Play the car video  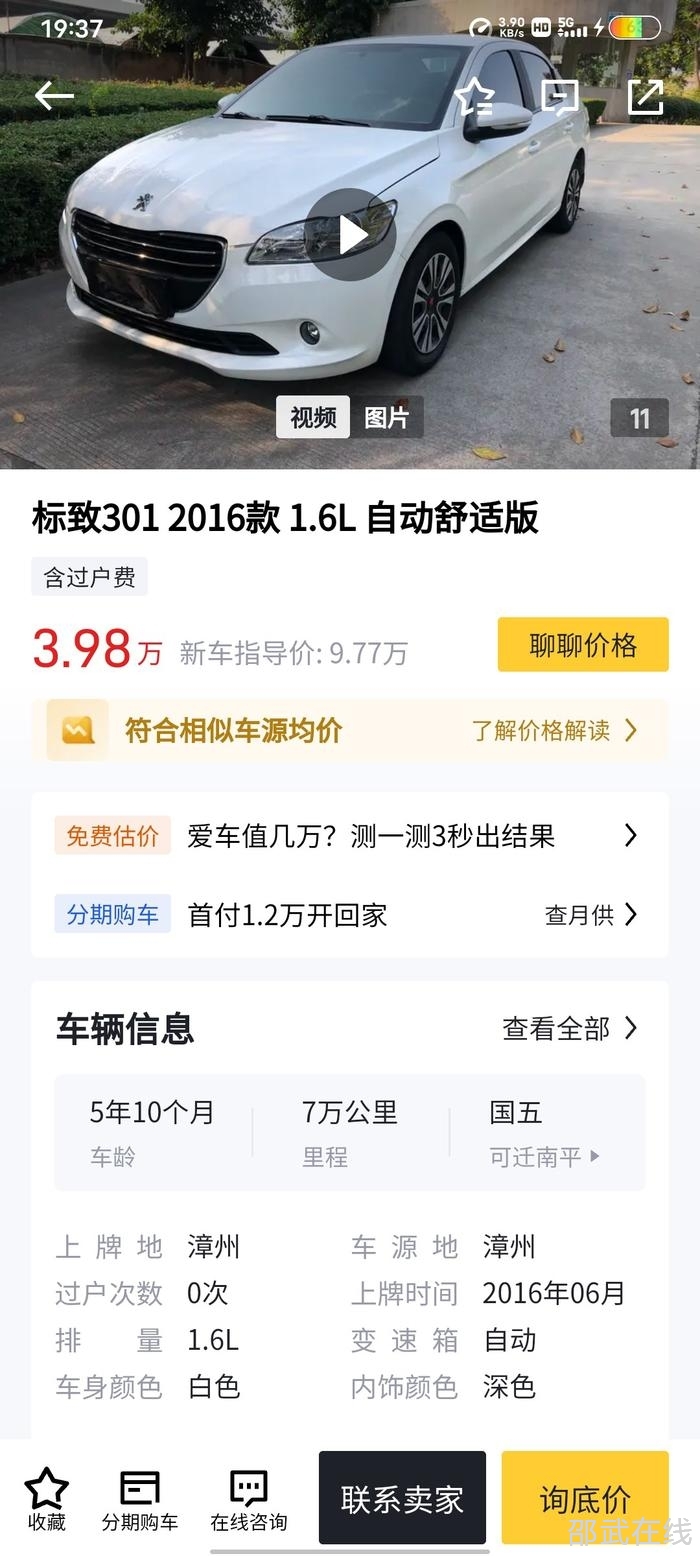point(351,235)
